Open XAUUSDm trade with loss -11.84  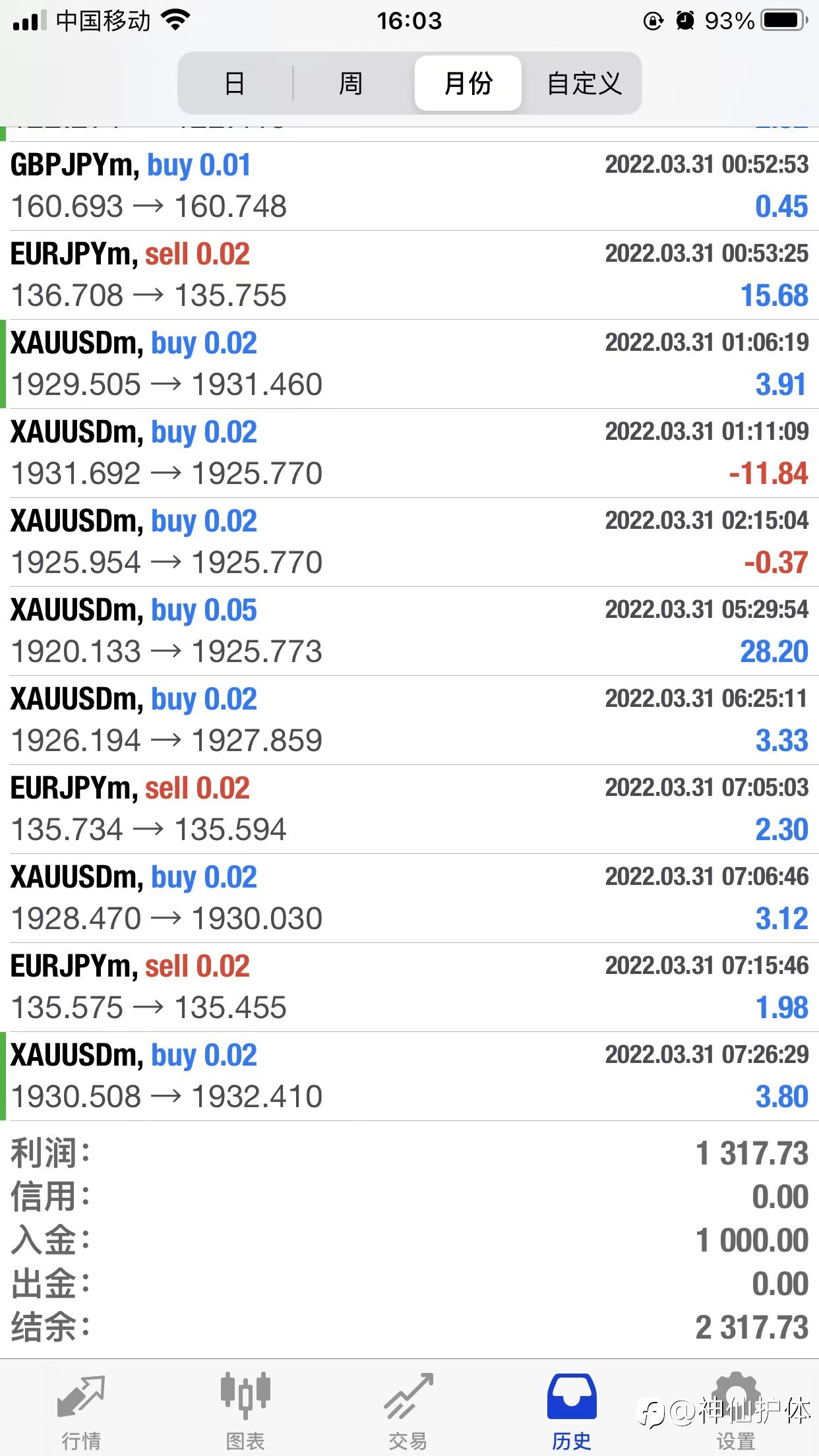[409, 453]
